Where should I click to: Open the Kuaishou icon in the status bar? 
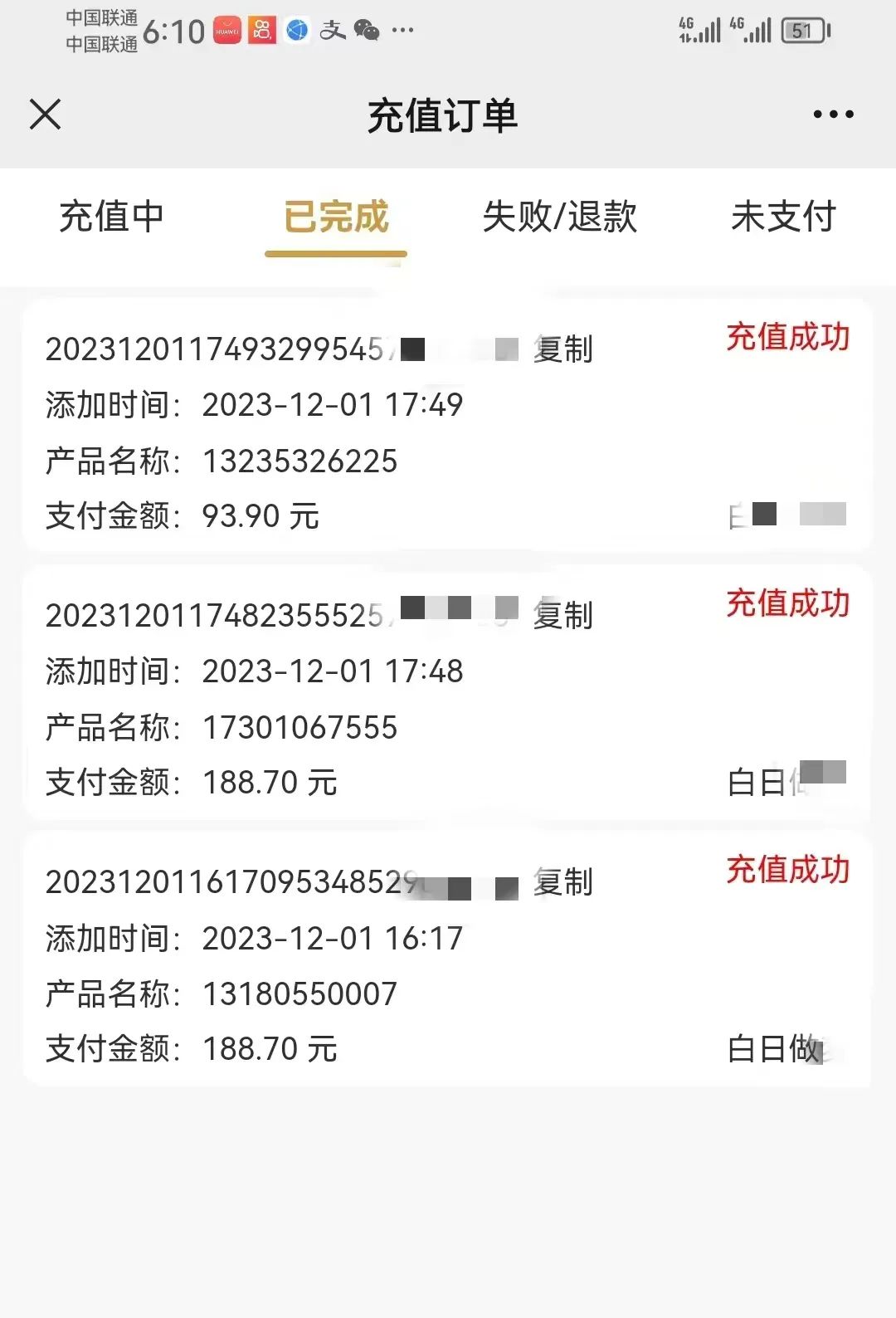(261, 30)
